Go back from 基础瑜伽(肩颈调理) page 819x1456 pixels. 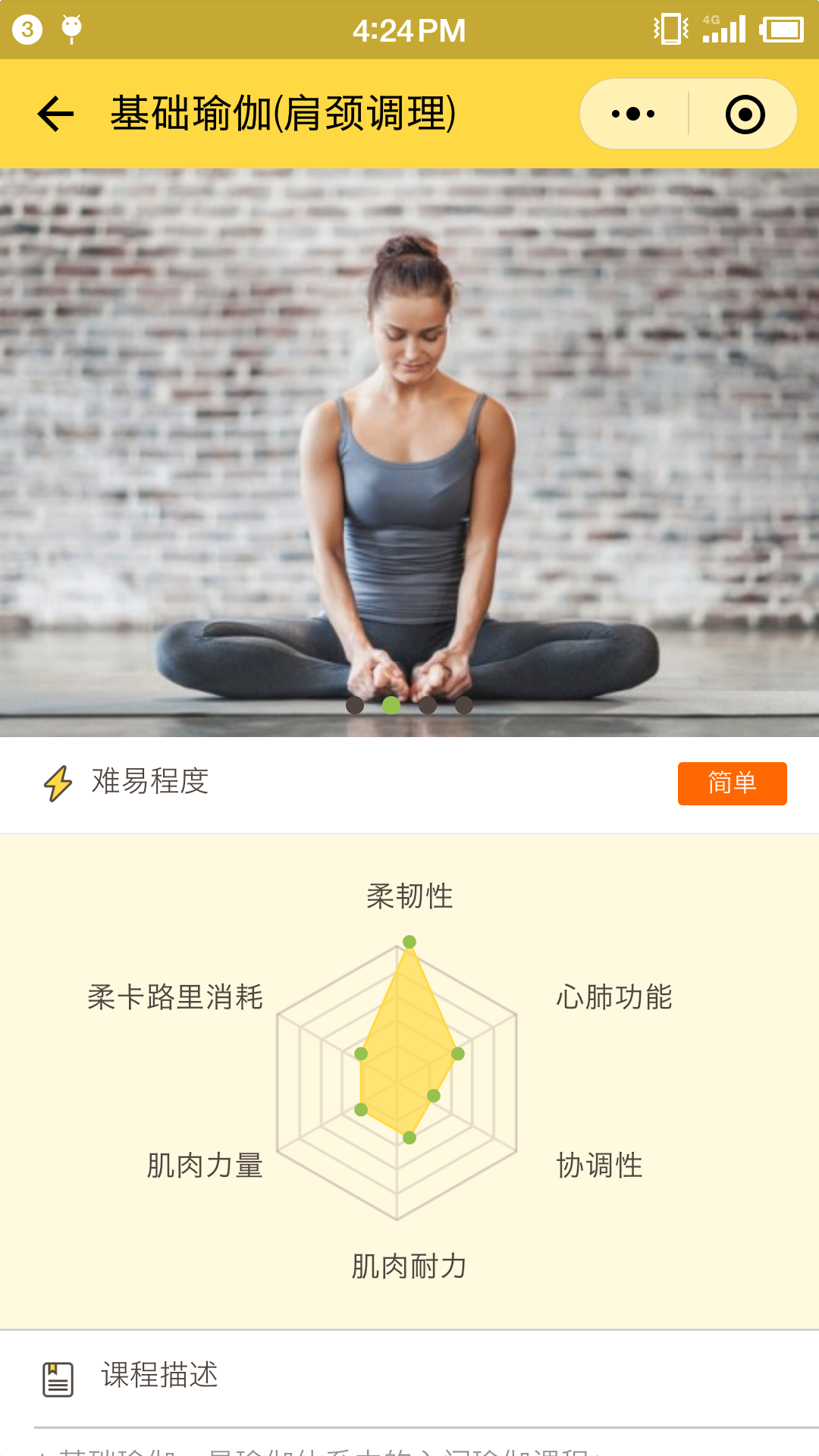coord(56,115)
